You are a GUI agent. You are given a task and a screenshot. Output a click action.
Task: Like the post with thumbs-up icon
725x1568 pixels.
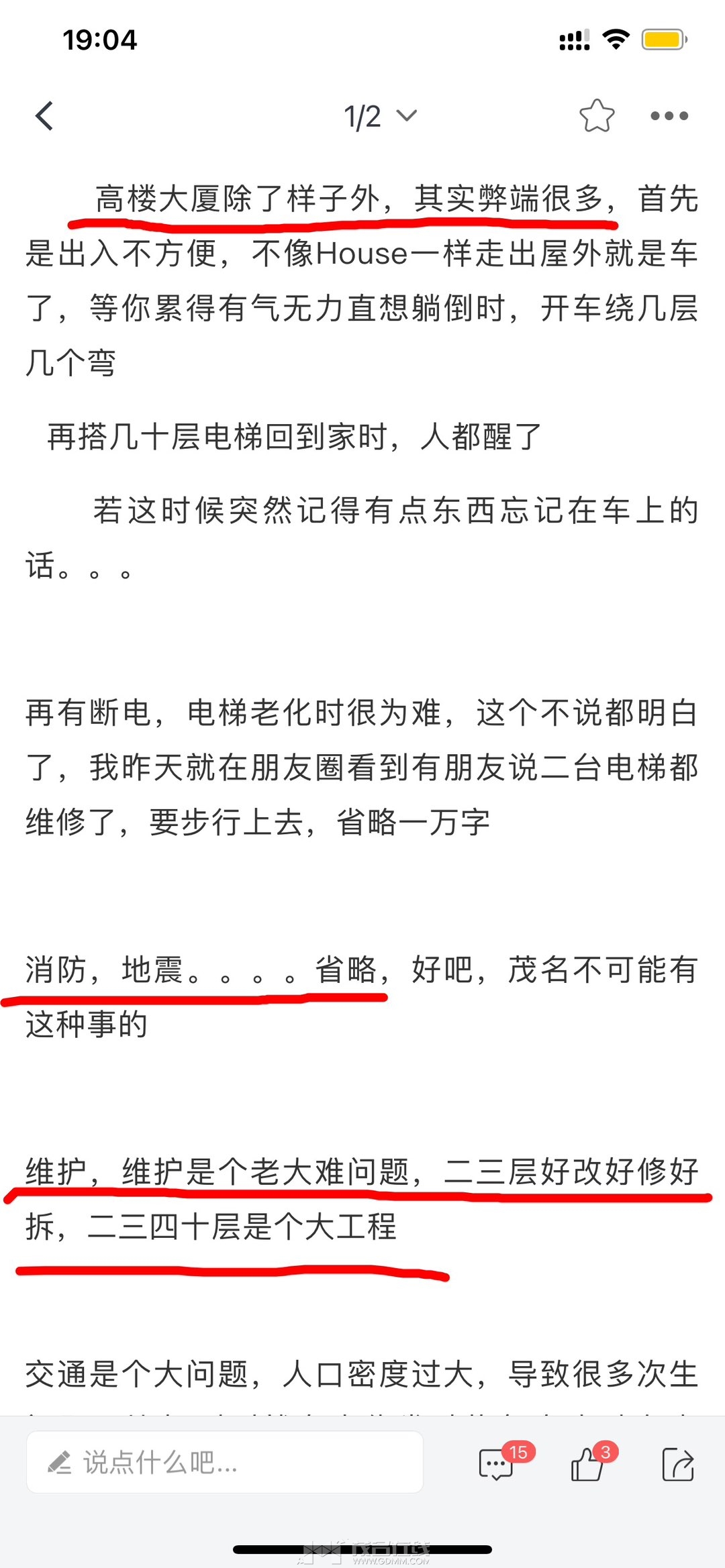click(588, 1463)
